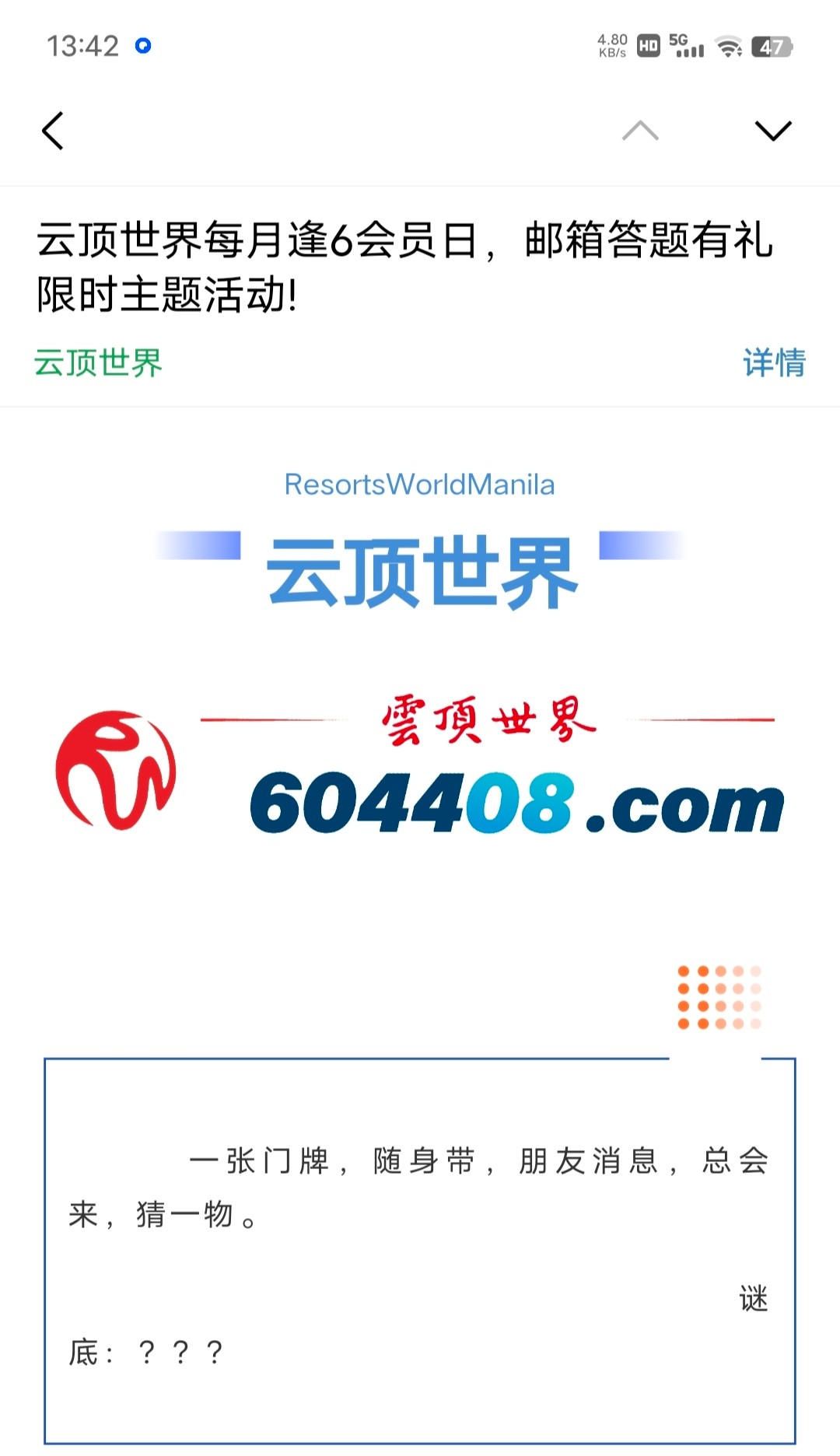This screenshot has width=840, height=1456.
Task: Go back to the inbox
Action: click(x=53, y=131)
